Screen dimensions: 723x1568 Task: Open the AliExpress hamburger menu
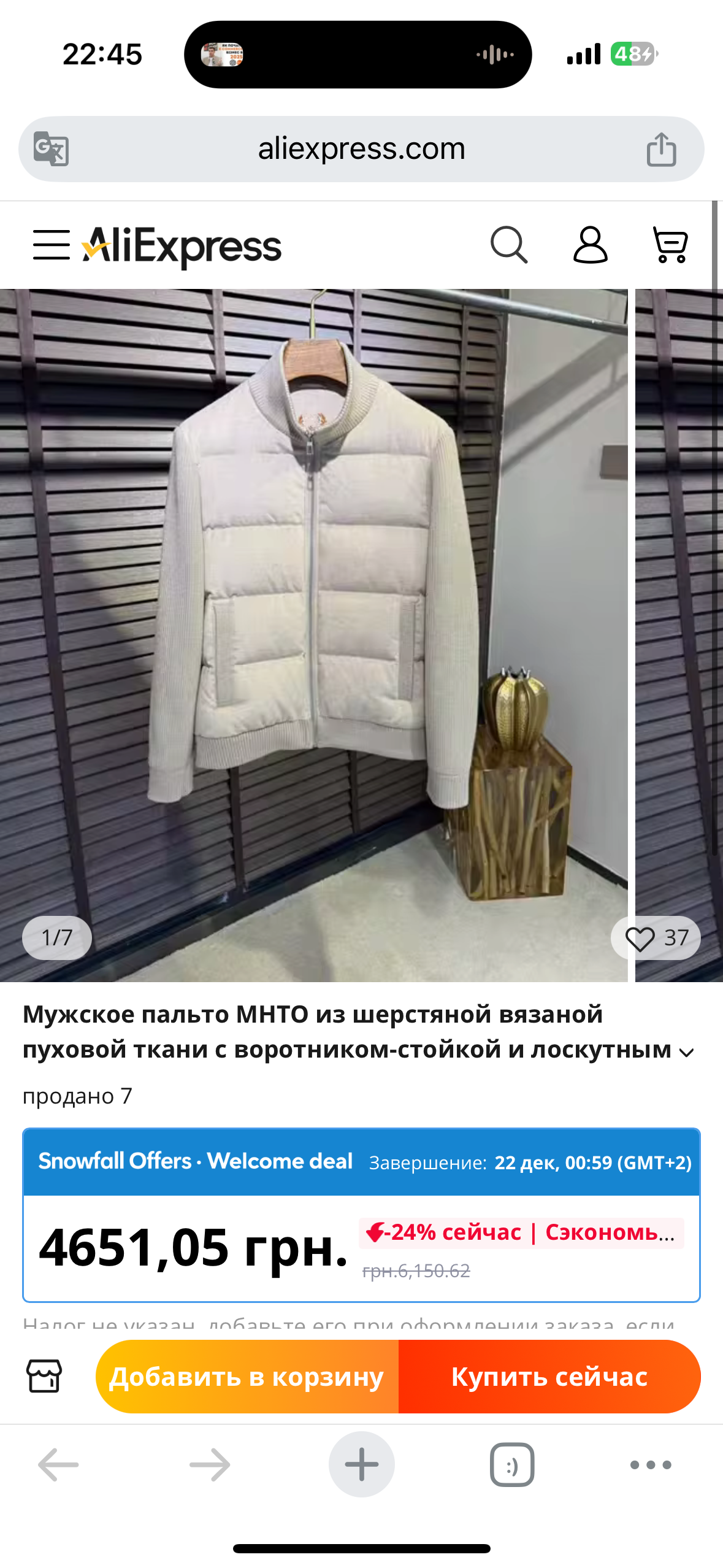coord(51,245)
